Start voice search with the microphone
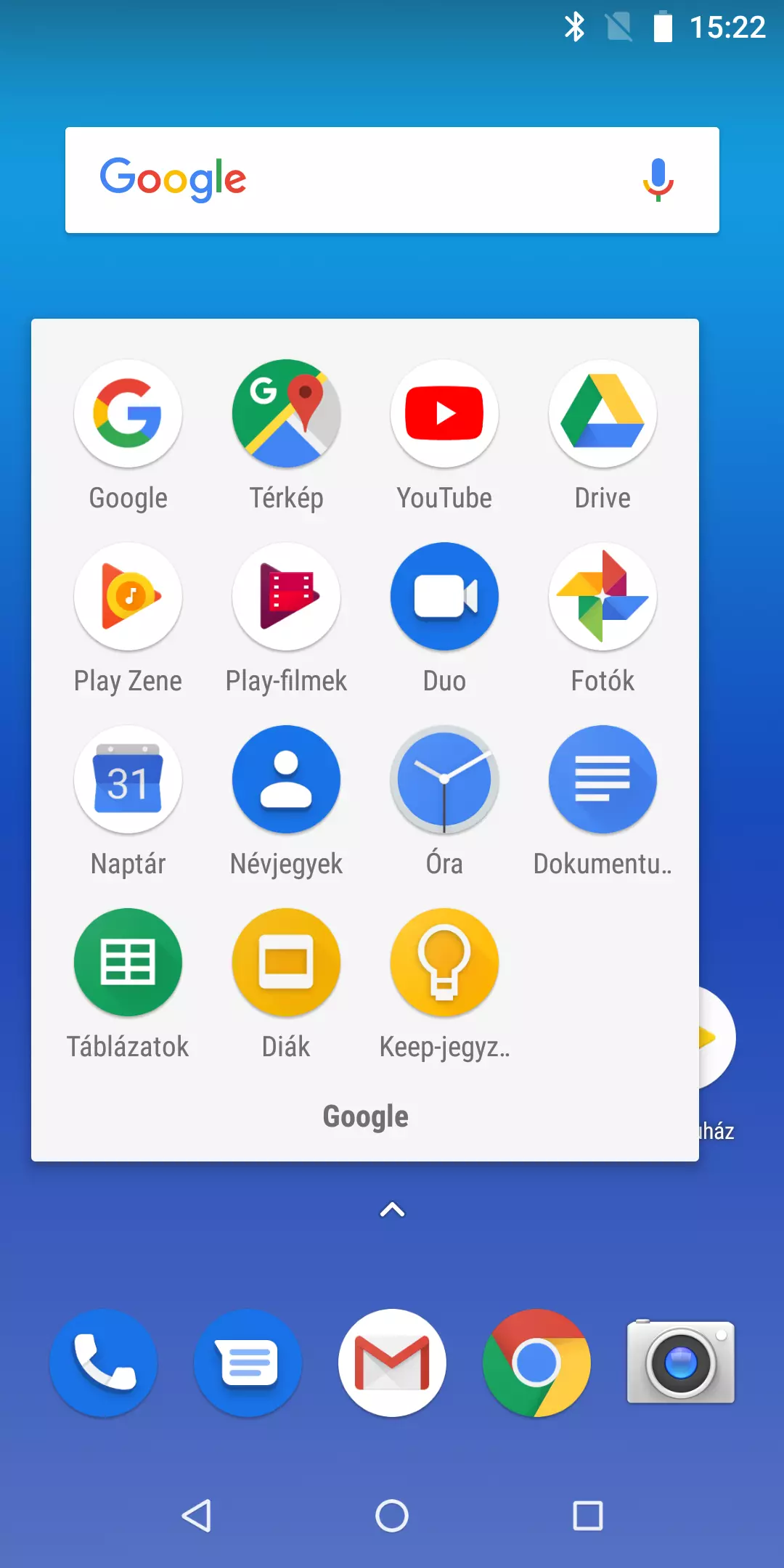 pyautogui.click(x=658, y=179)
